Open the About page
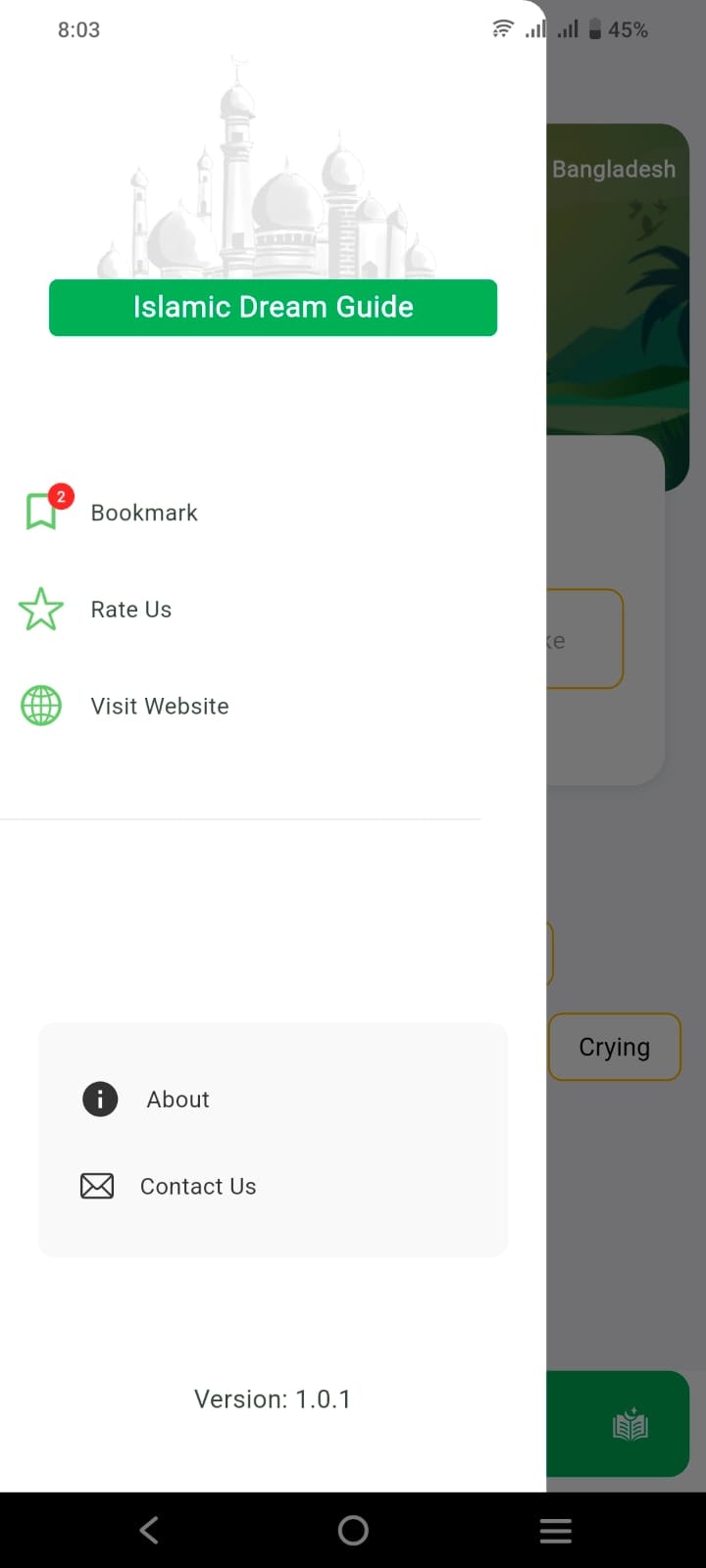Viewport: 706px width, 1568px height. pyautogui.click(x=177, y=1100)
